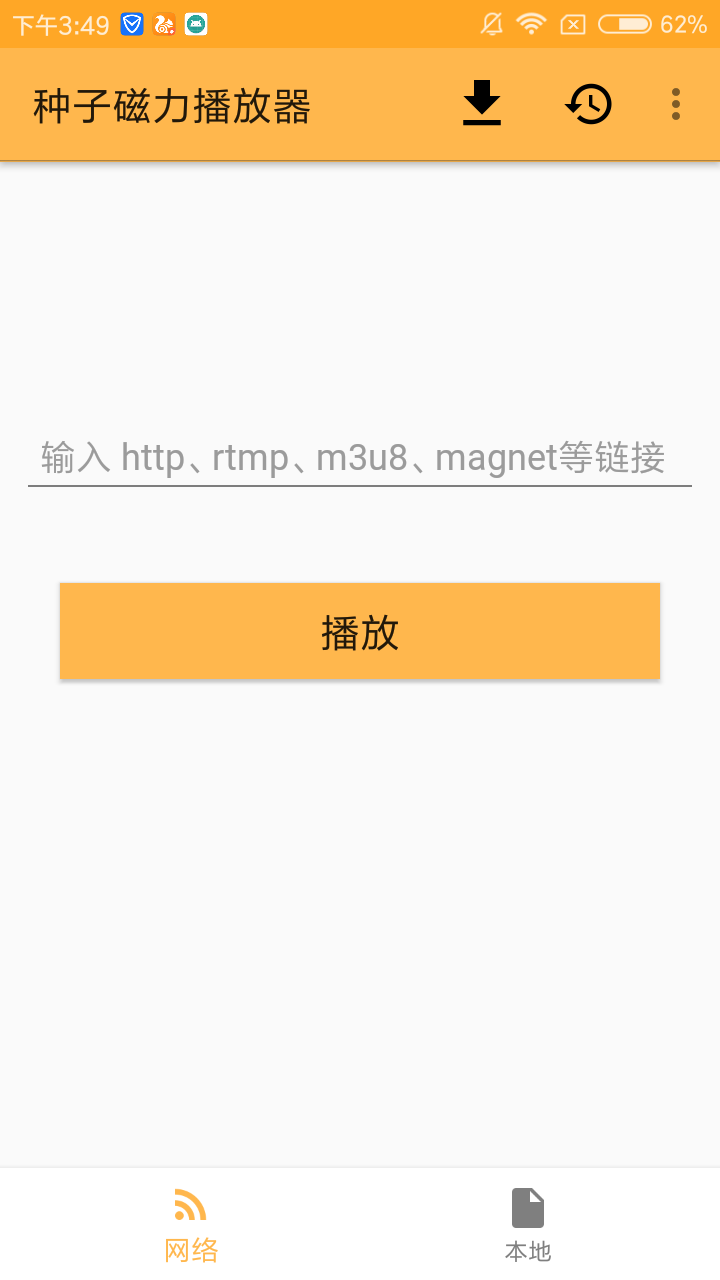This screenshot has height=1280, width=720.
Task: Expand more options via the vertical dots
Action: (675, 103)
